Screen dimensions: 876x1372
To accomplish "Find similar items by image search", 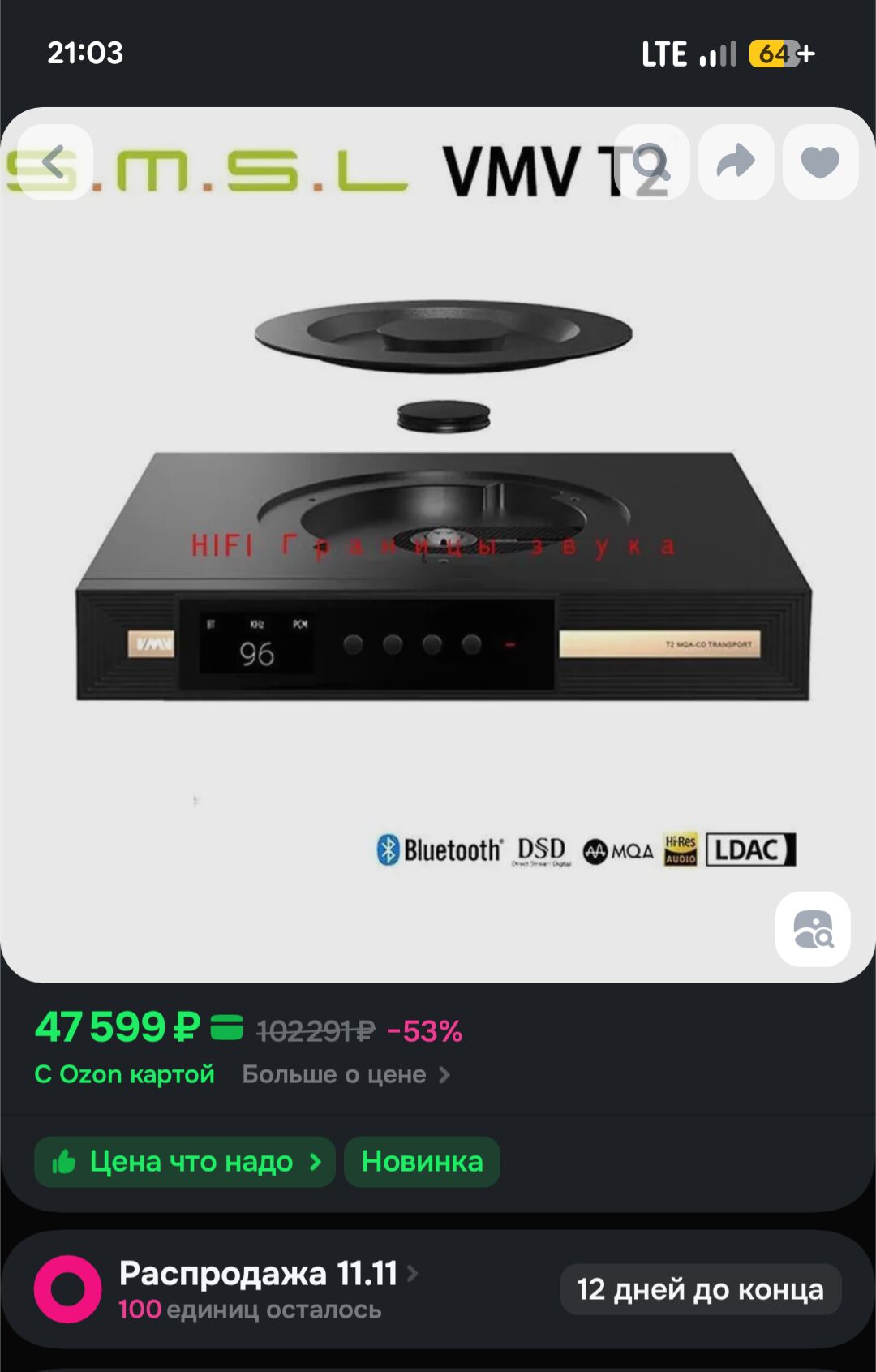I will tap(813, 929).
